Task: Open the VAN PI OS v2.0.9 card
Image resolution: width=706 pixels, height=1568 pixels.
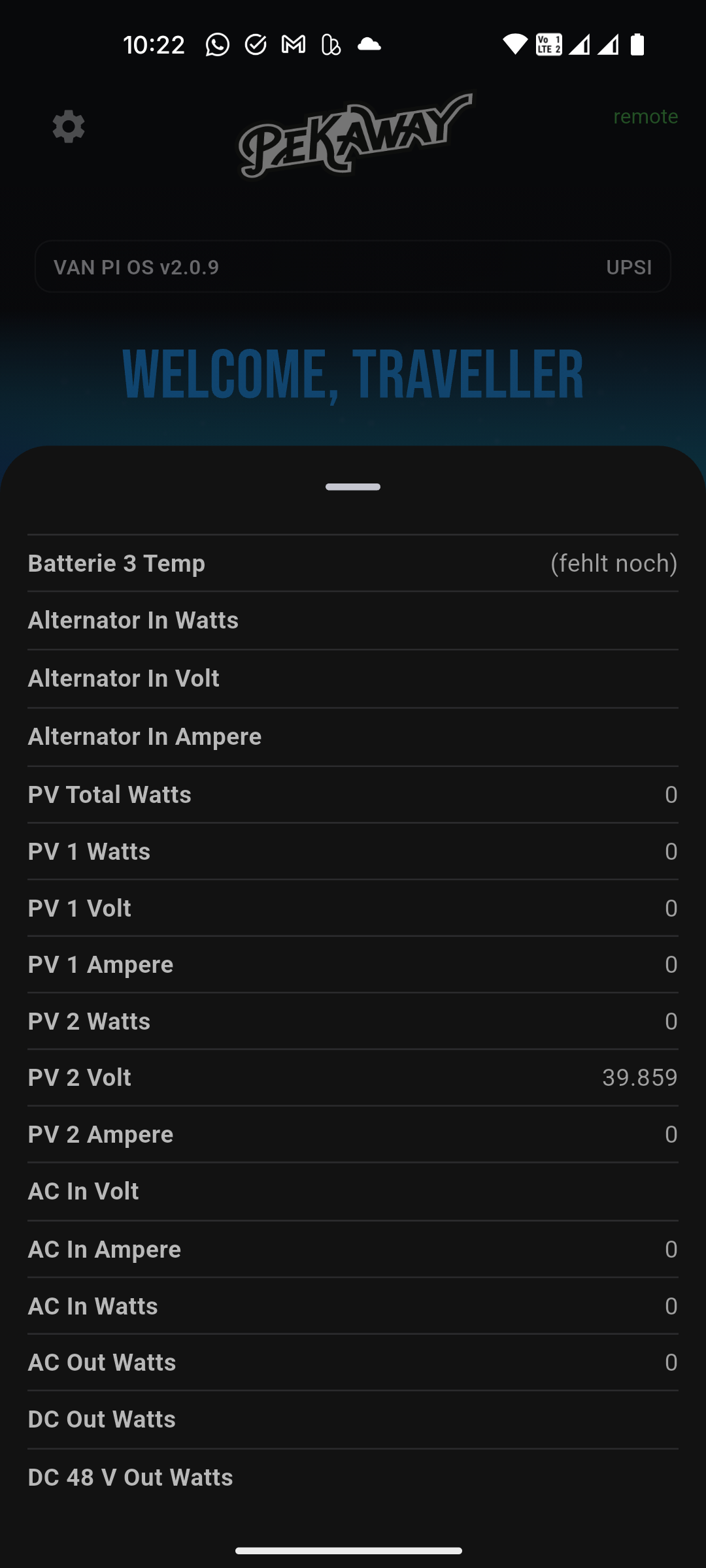Action: point(353,267)
